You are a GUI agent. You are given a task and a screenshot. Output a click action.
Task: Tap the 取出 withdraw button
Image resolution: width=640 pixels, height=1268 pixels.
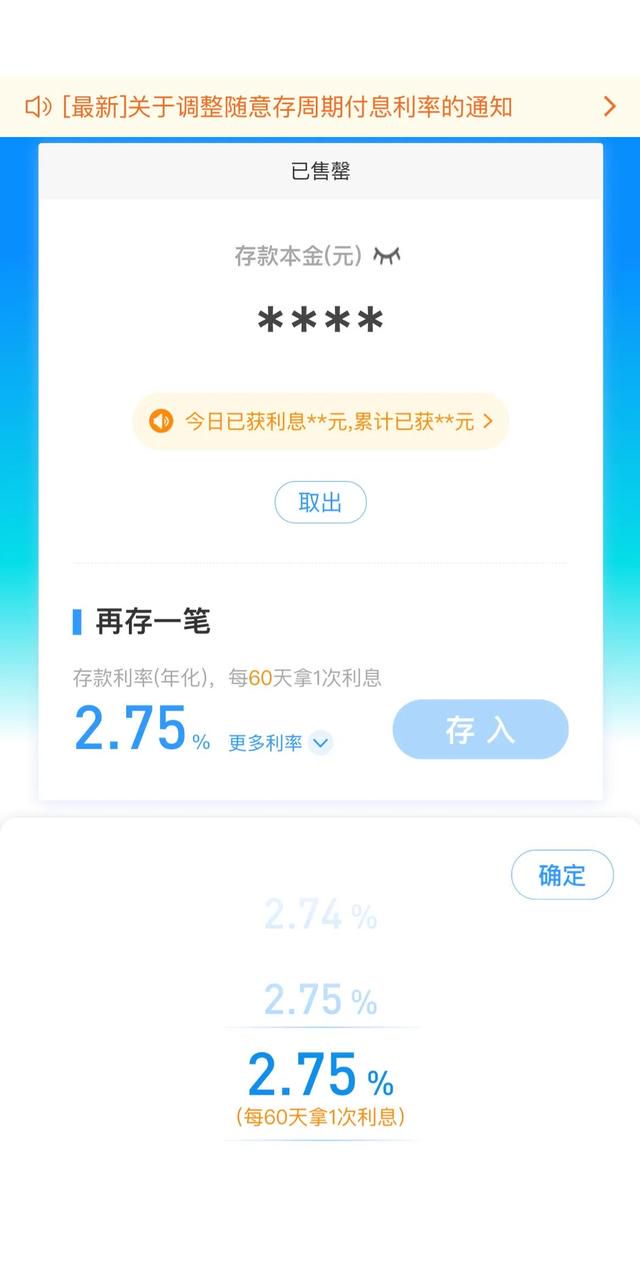tap(321, 502)
